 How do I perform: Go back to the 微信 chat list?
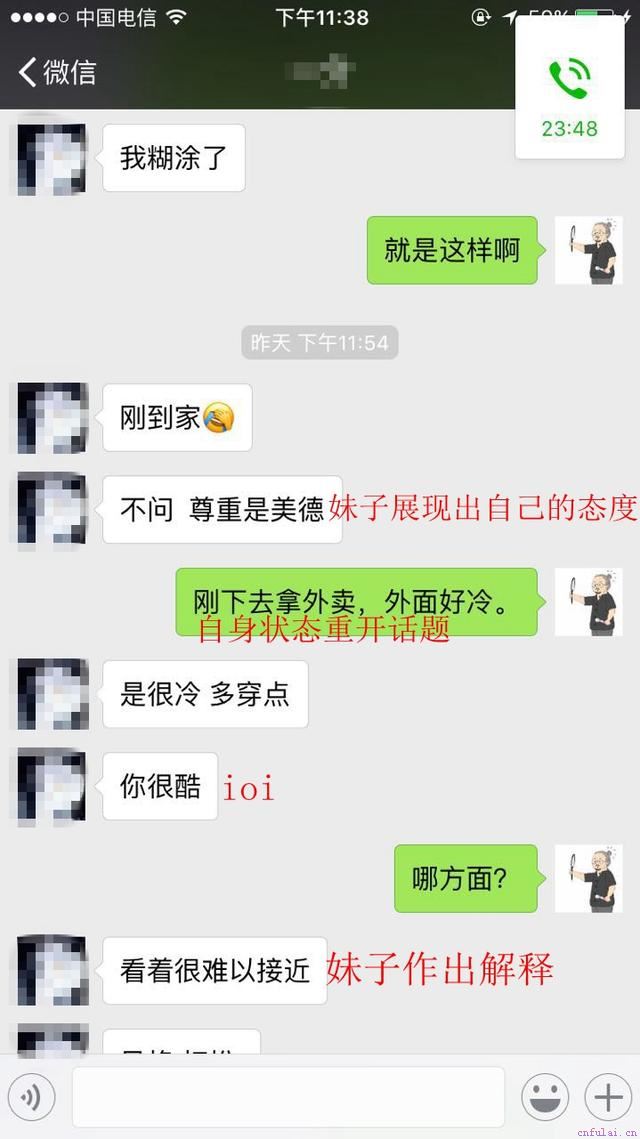pos(58,72)
